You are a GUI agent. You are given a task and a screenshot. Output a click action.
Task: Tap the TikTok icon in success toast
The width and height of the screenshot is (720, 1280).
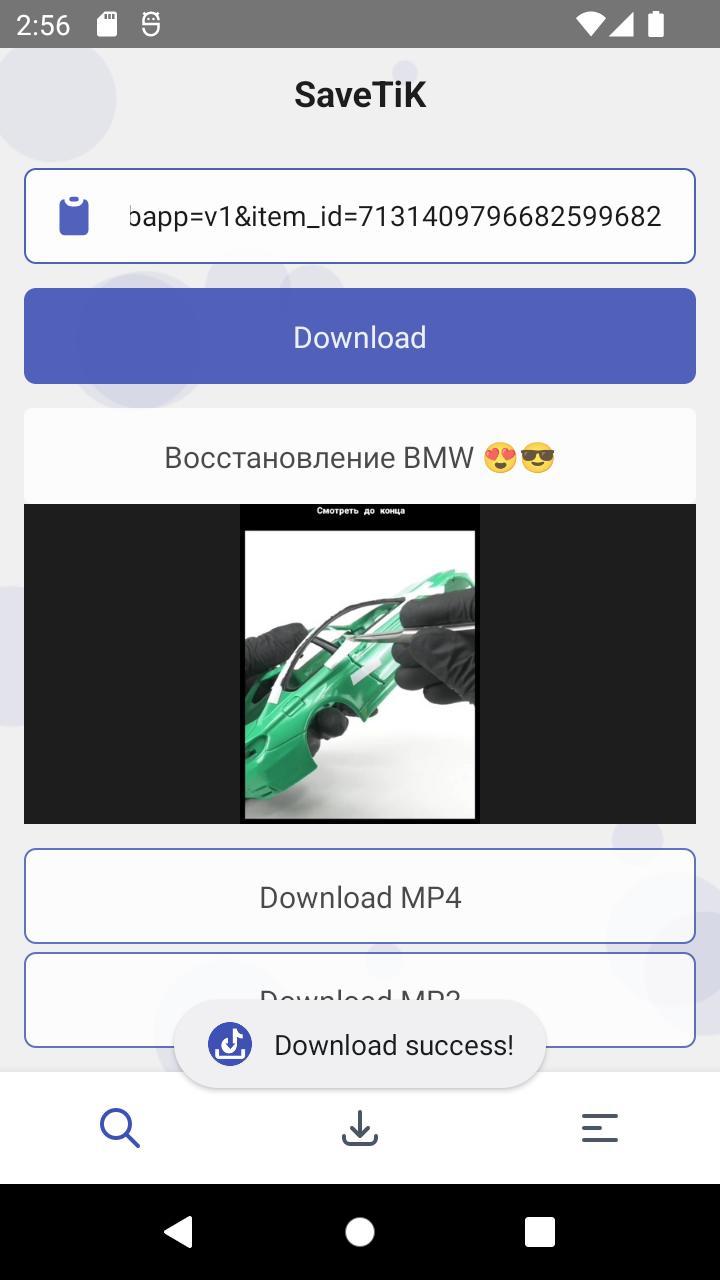click(229, 1043)
